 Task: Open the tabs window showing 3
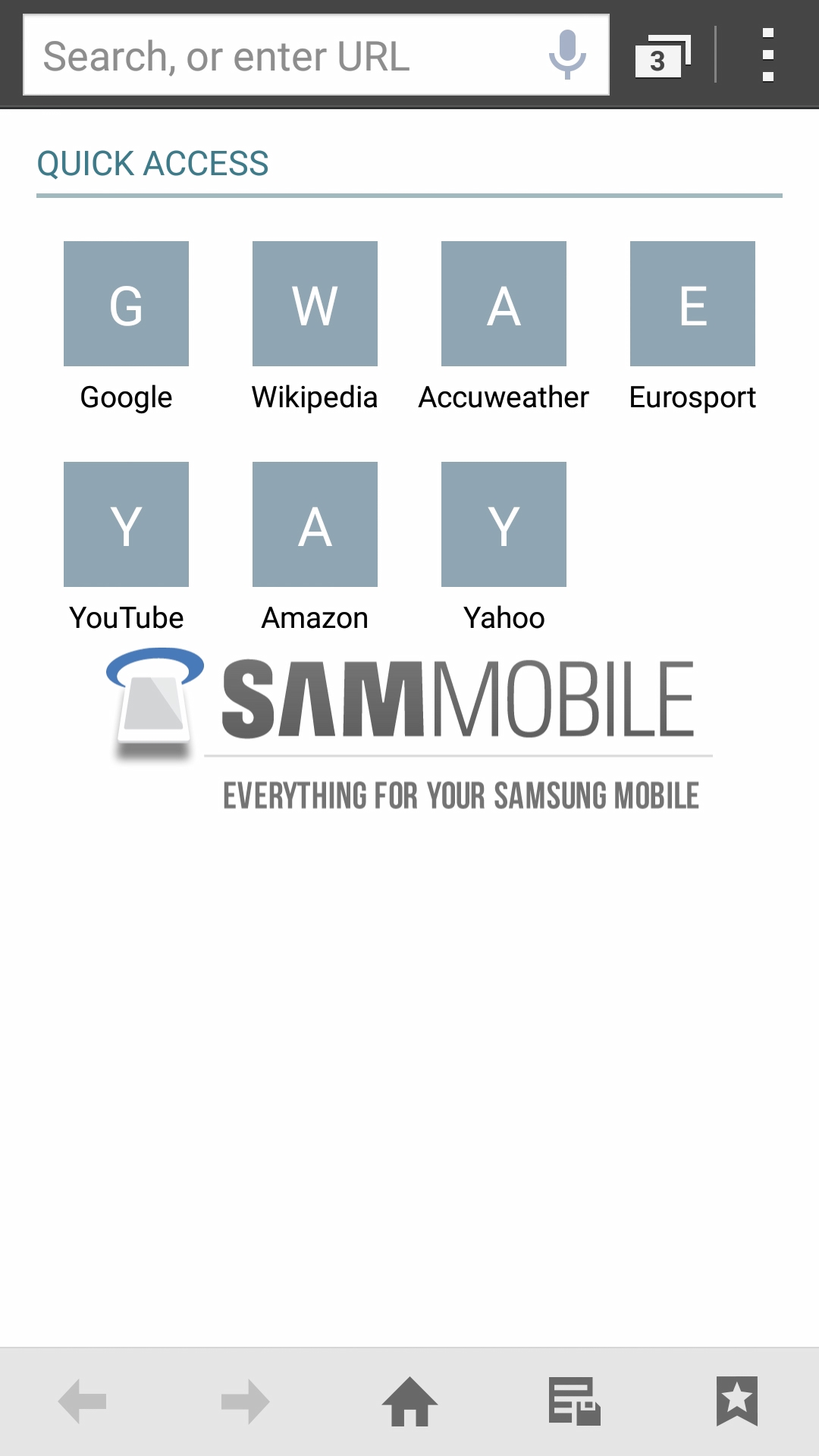(661, 56)
